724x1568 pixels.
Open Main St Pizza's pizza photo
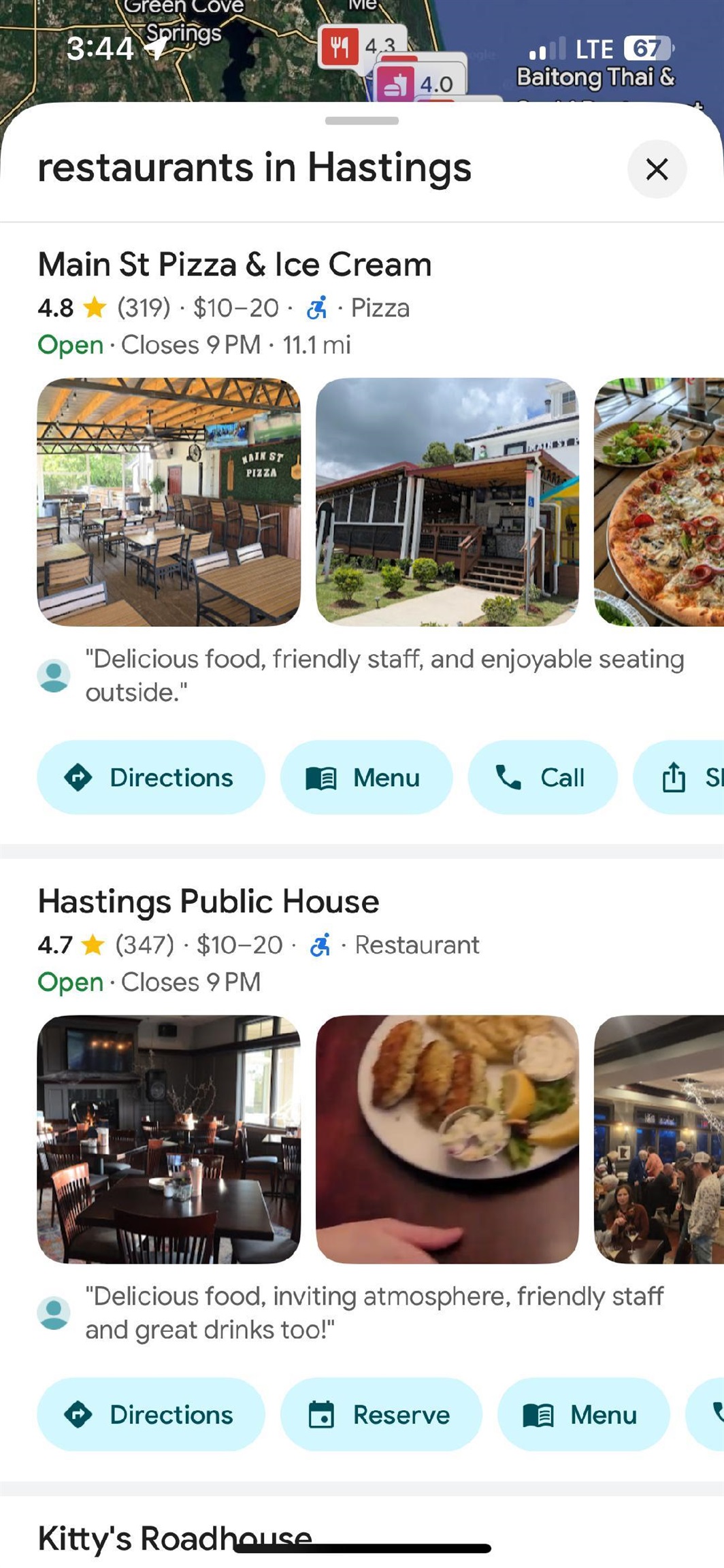pyautogui.click(x=658, y=502)
